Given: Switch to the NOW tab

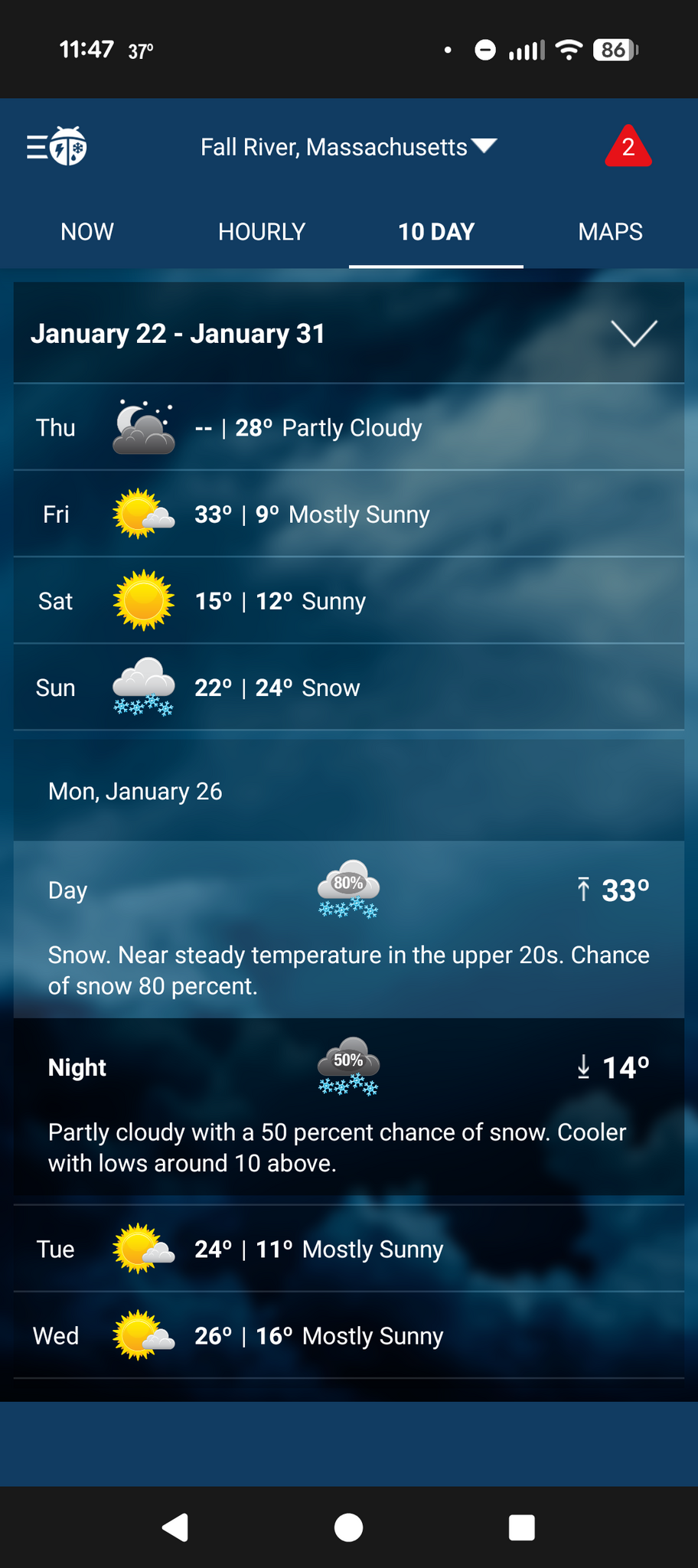Looking at the screenshot, I should tap(87, 231).
